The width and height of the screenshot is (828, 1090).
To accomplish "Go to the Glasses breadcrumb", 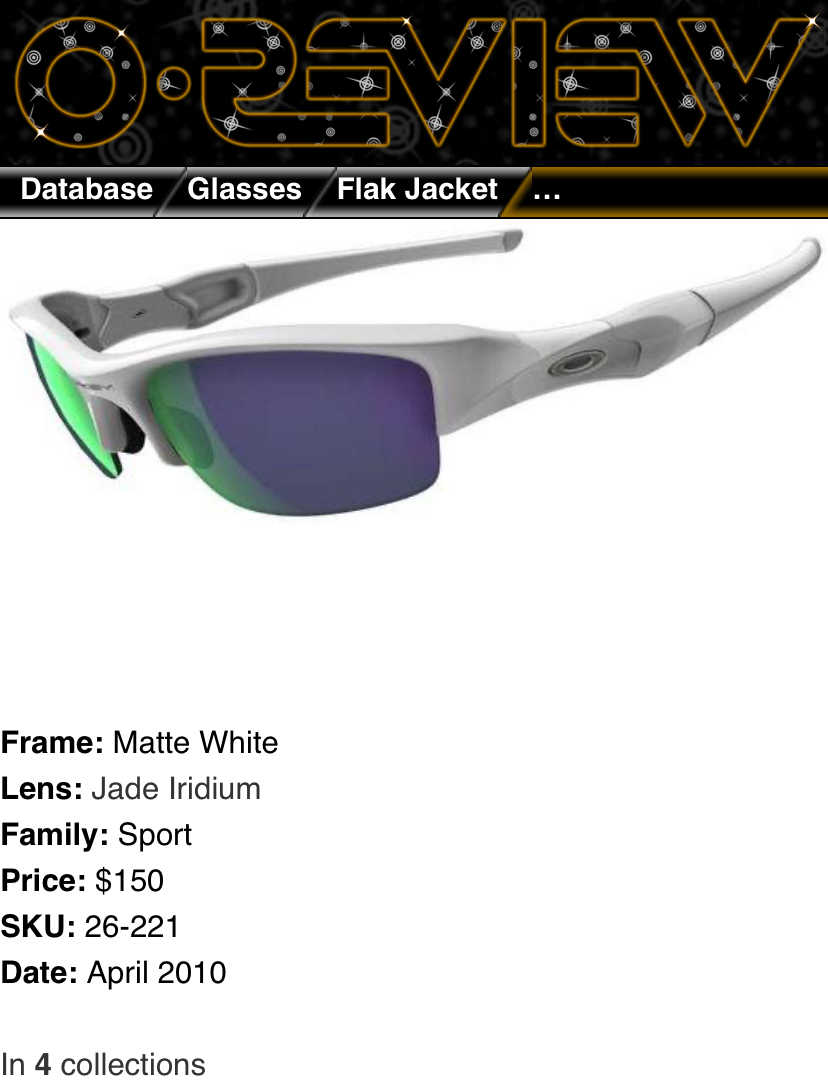I will 244,190.
